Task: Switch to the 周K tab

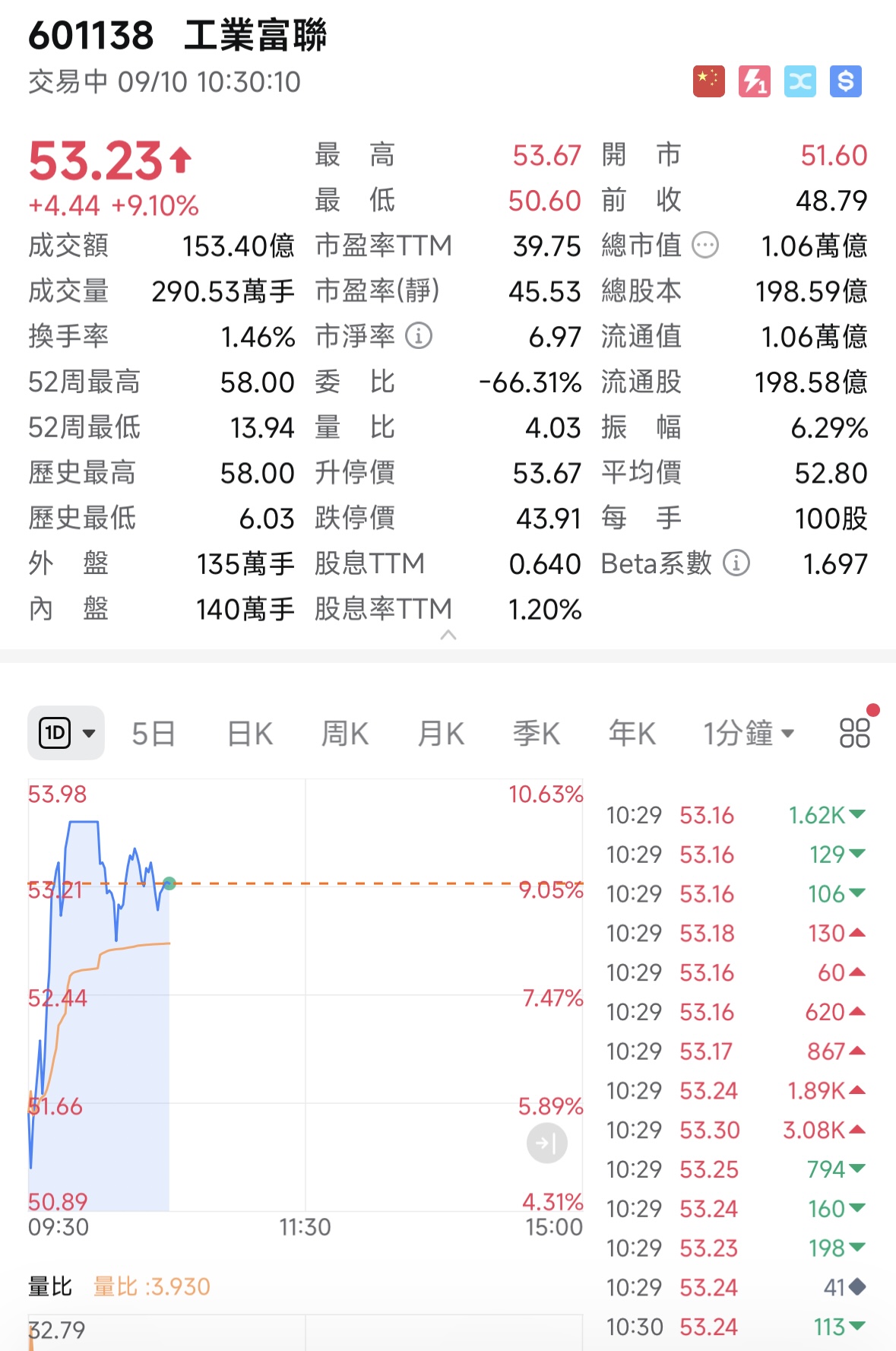Action: [x=344, y=732]
